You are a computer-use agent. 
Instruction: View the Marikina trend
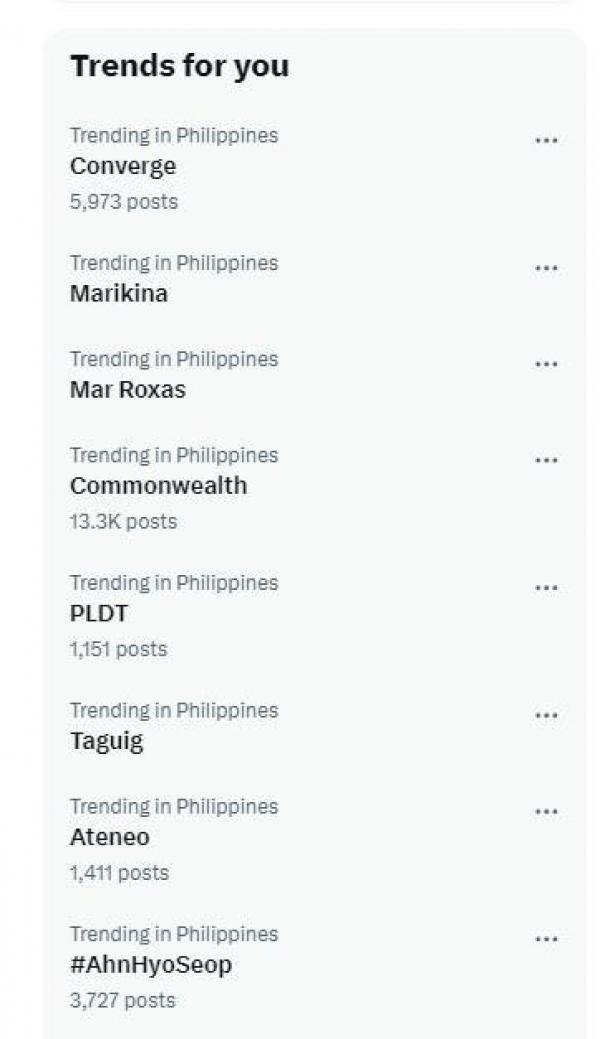tap(119, 294)
